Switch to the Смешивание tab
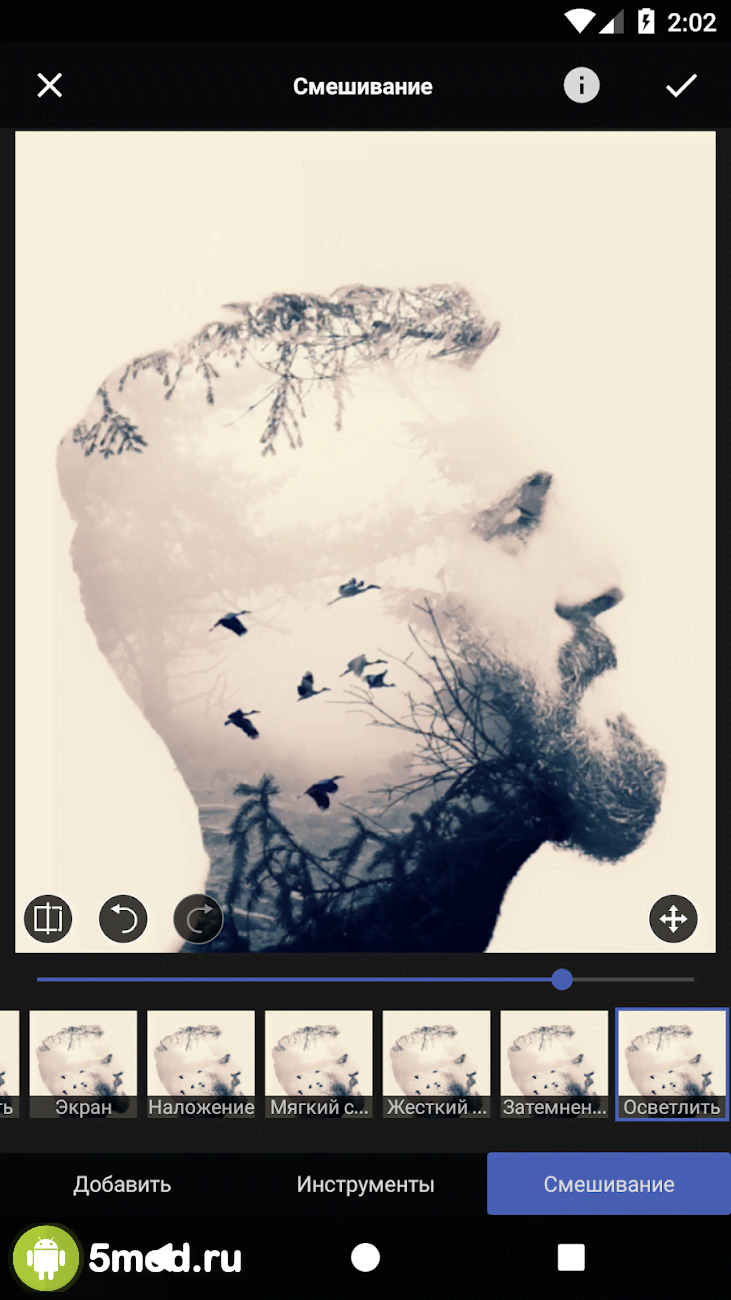Screen dimensions: 731x1300 click(608, 1185)
